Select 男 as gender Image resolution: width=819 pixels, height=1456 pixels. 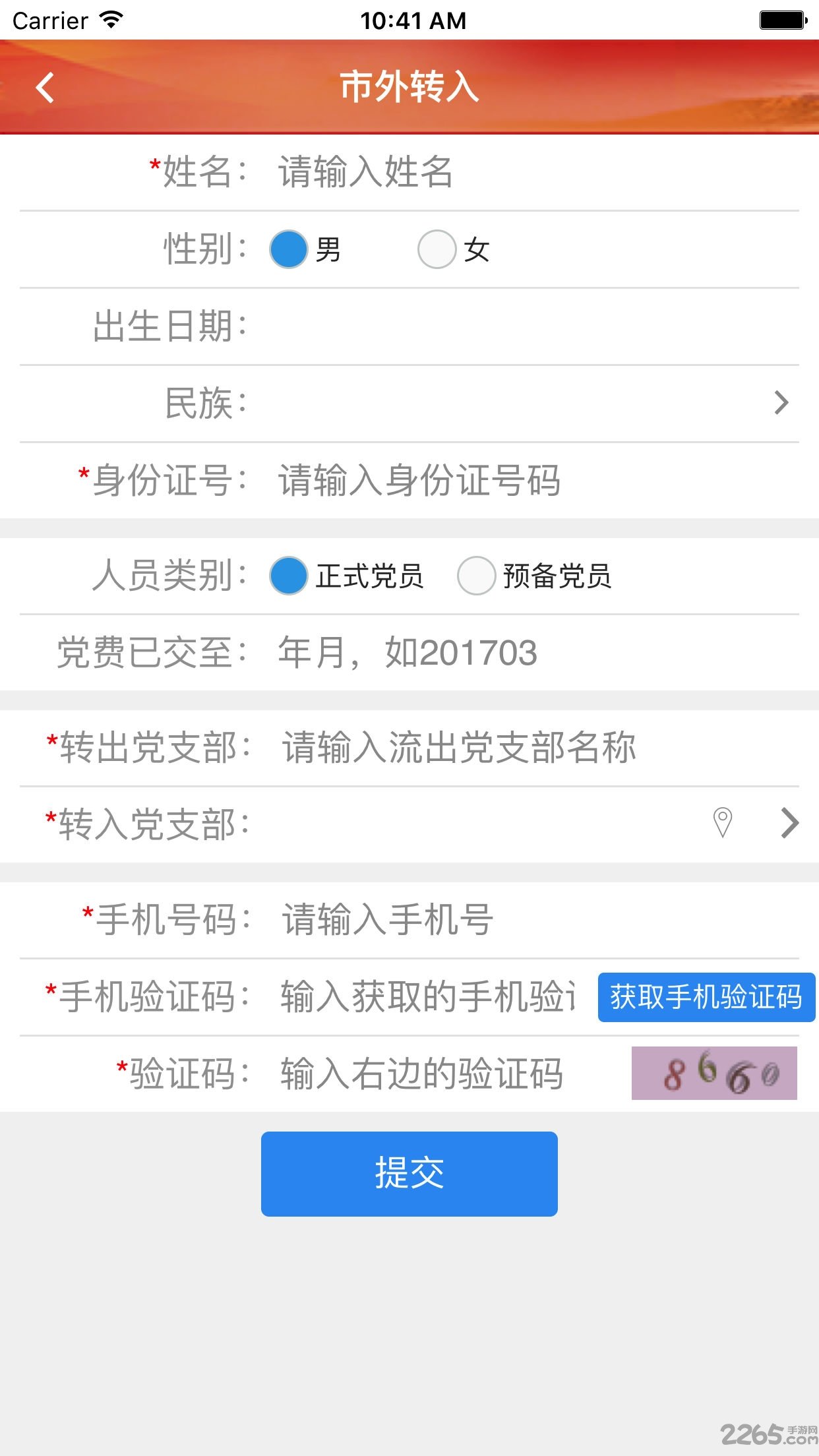tap(289, 249)
